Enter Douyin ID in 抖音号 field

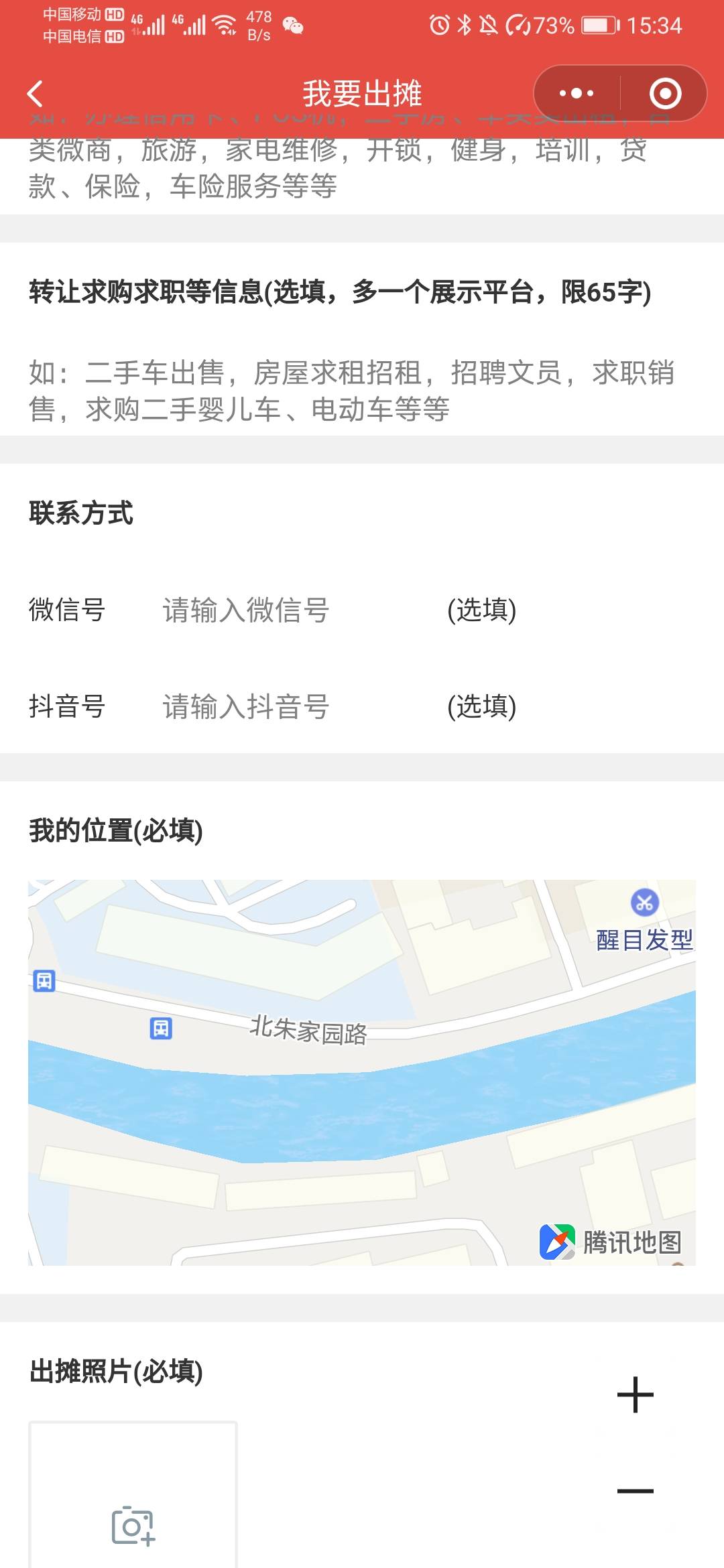click(295, 707)
